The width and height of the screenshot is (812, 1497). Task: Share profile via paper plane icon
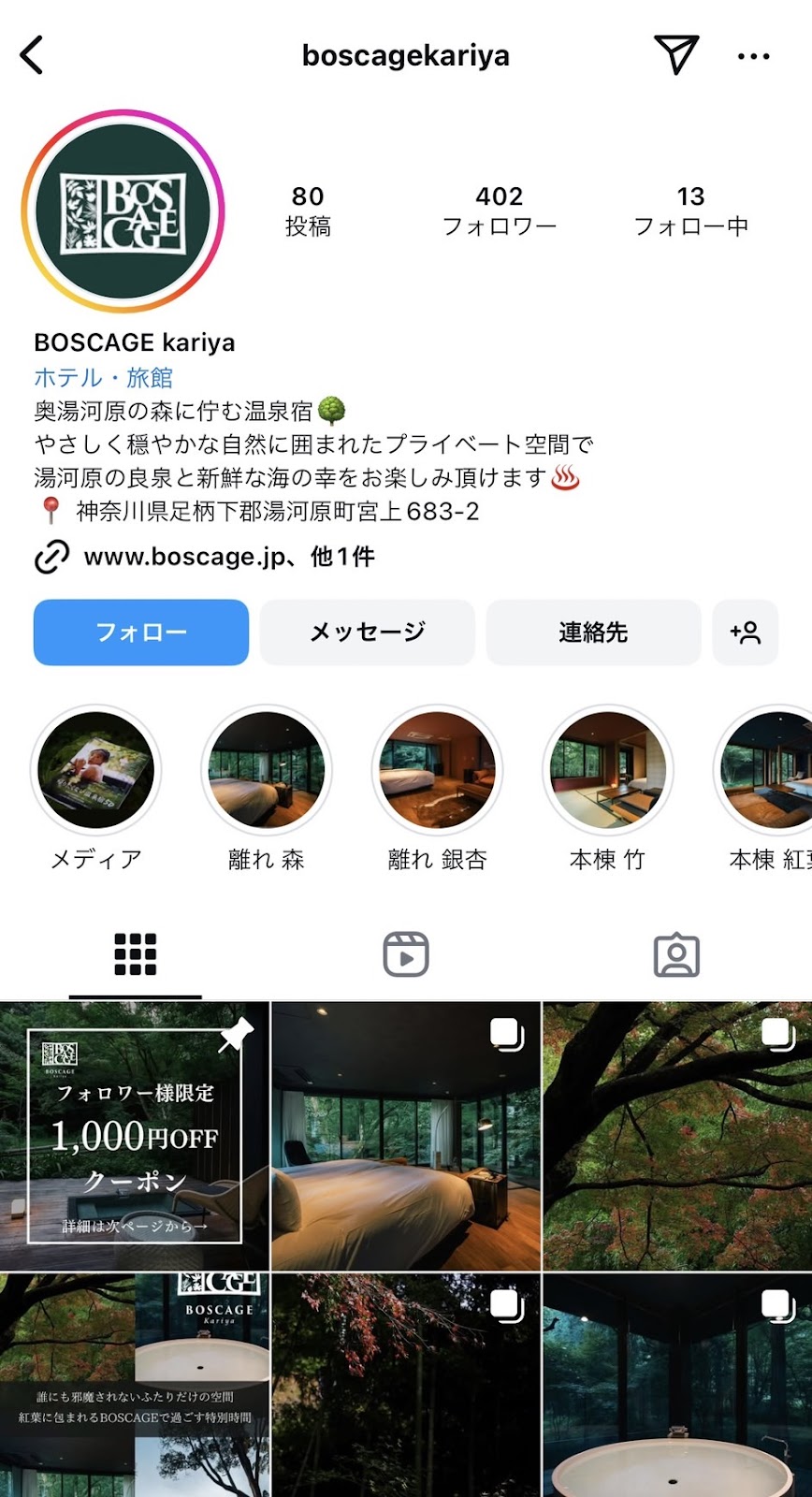675,55
